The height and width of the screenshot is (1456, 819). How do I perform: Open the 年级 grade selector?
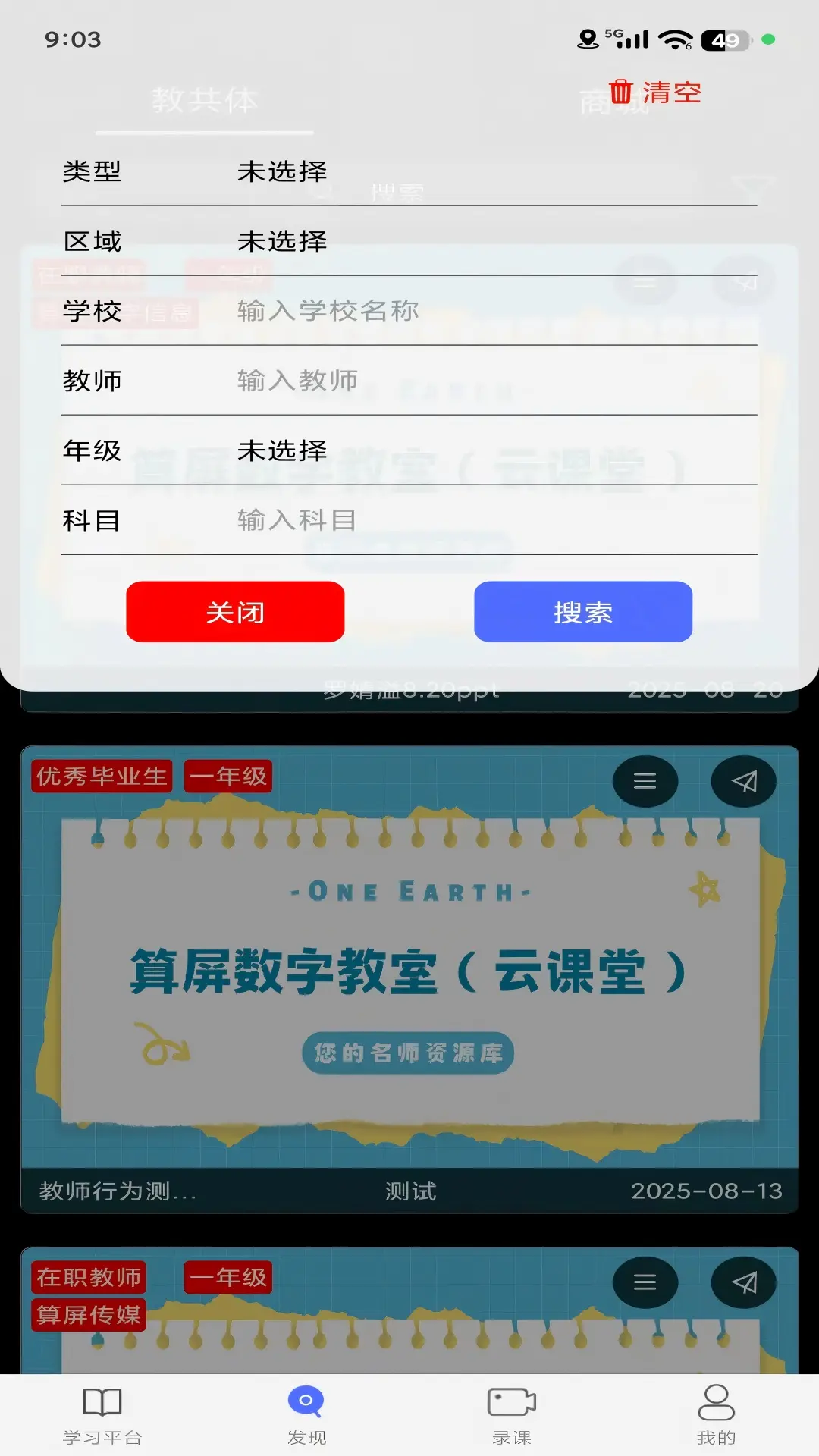[x=409, y=451]
